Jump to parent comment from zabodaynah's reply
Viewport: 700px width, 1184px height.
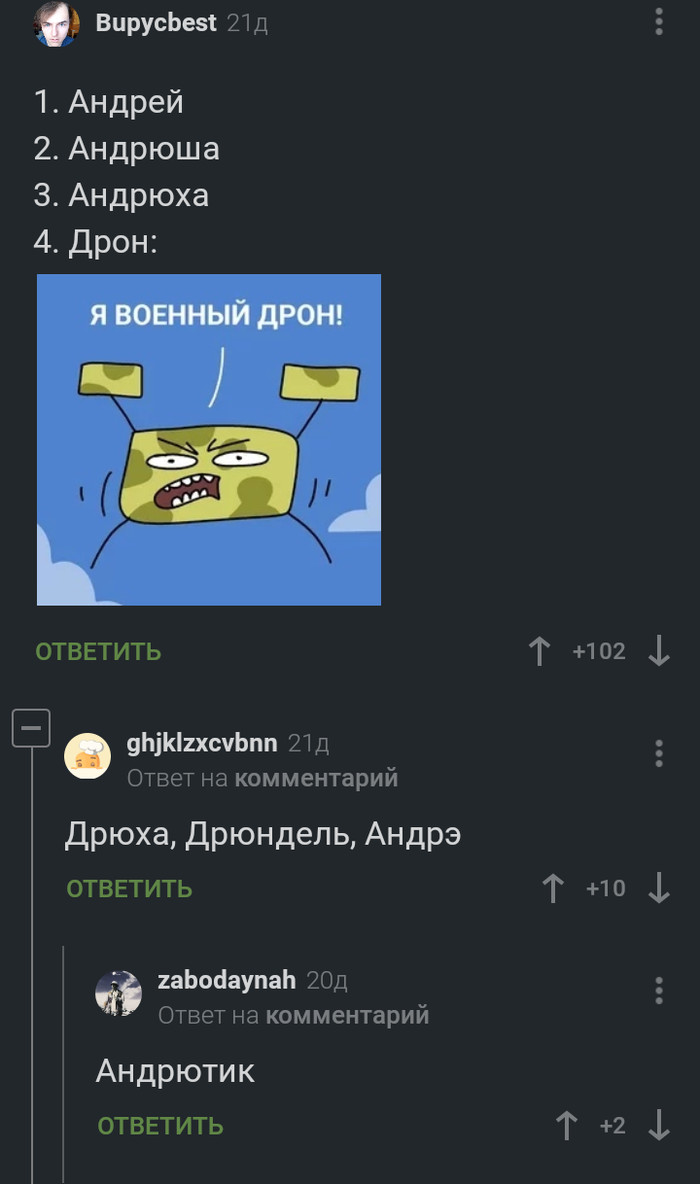coord(347,1016)
